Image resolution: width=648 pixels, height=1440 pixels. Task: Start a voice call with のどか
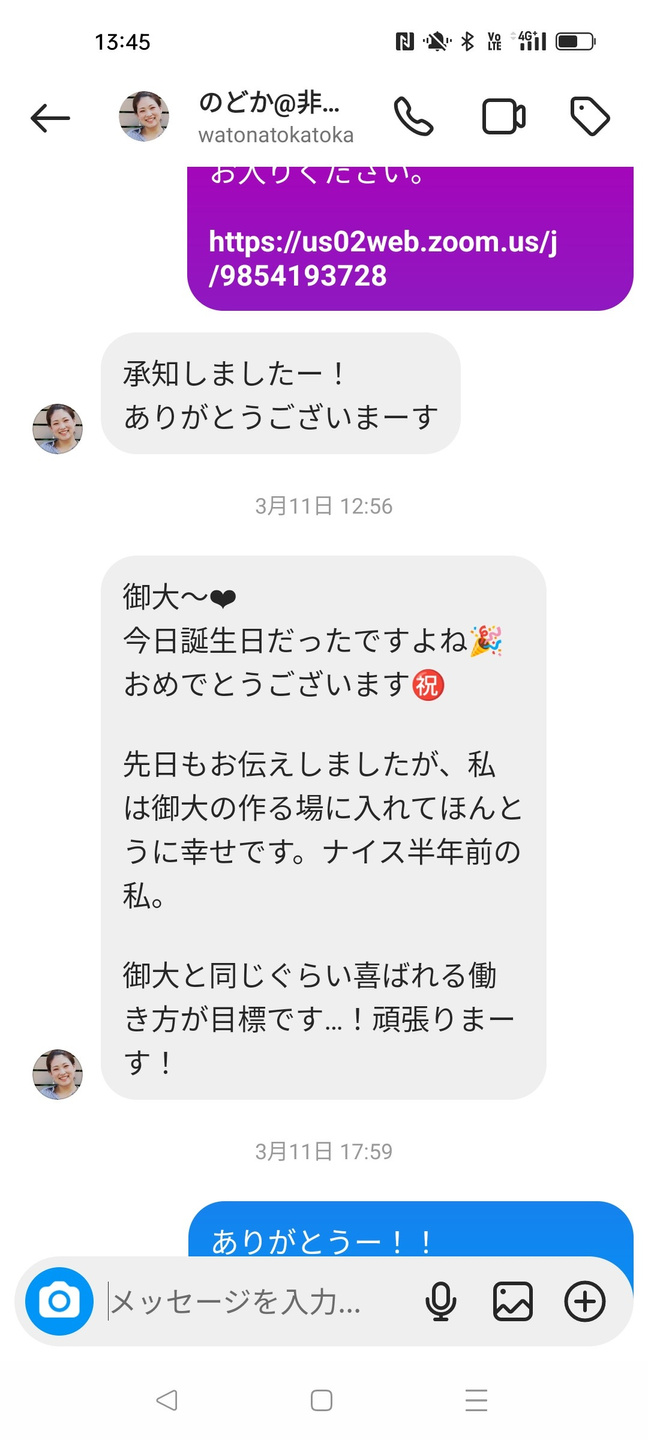(413, 118)
